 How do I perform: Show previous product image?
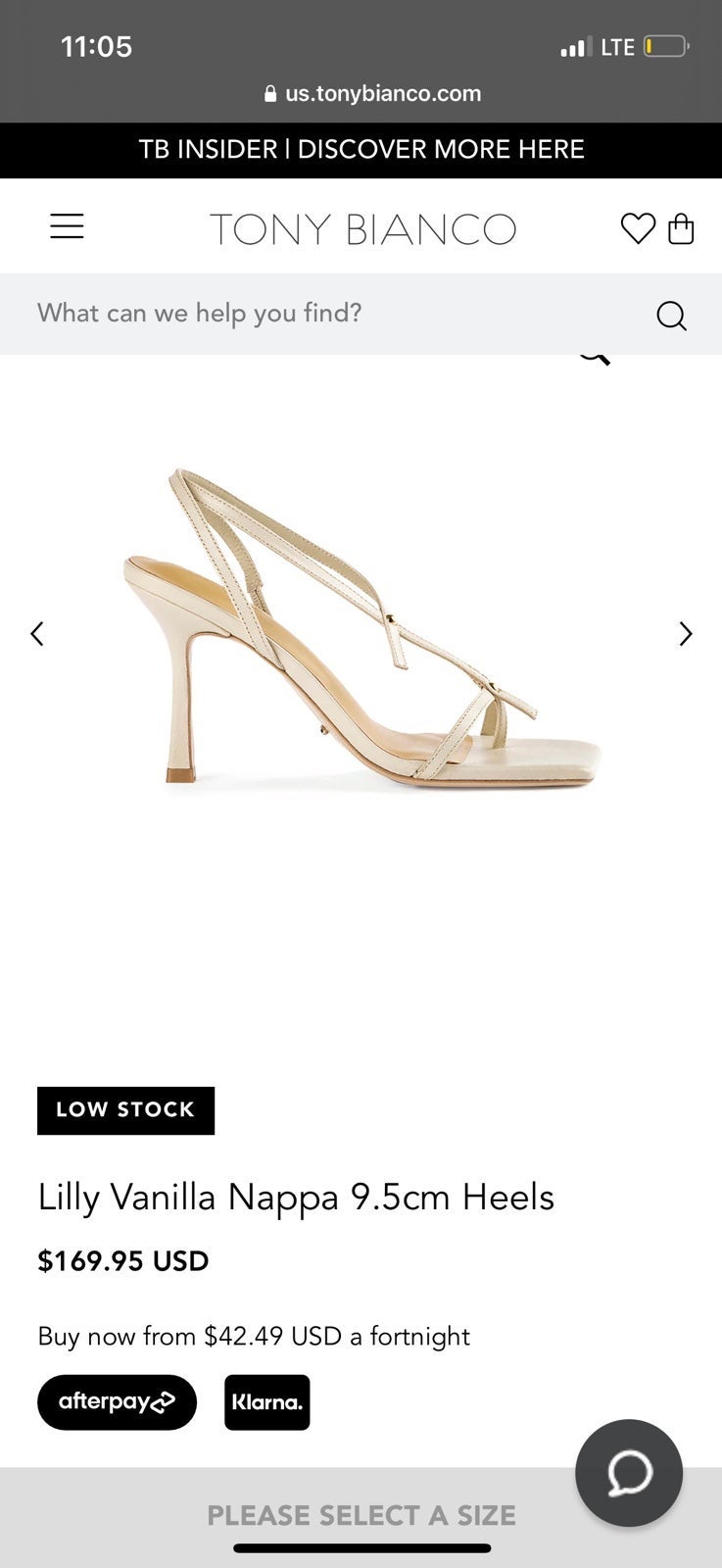(x=37, y=634)
